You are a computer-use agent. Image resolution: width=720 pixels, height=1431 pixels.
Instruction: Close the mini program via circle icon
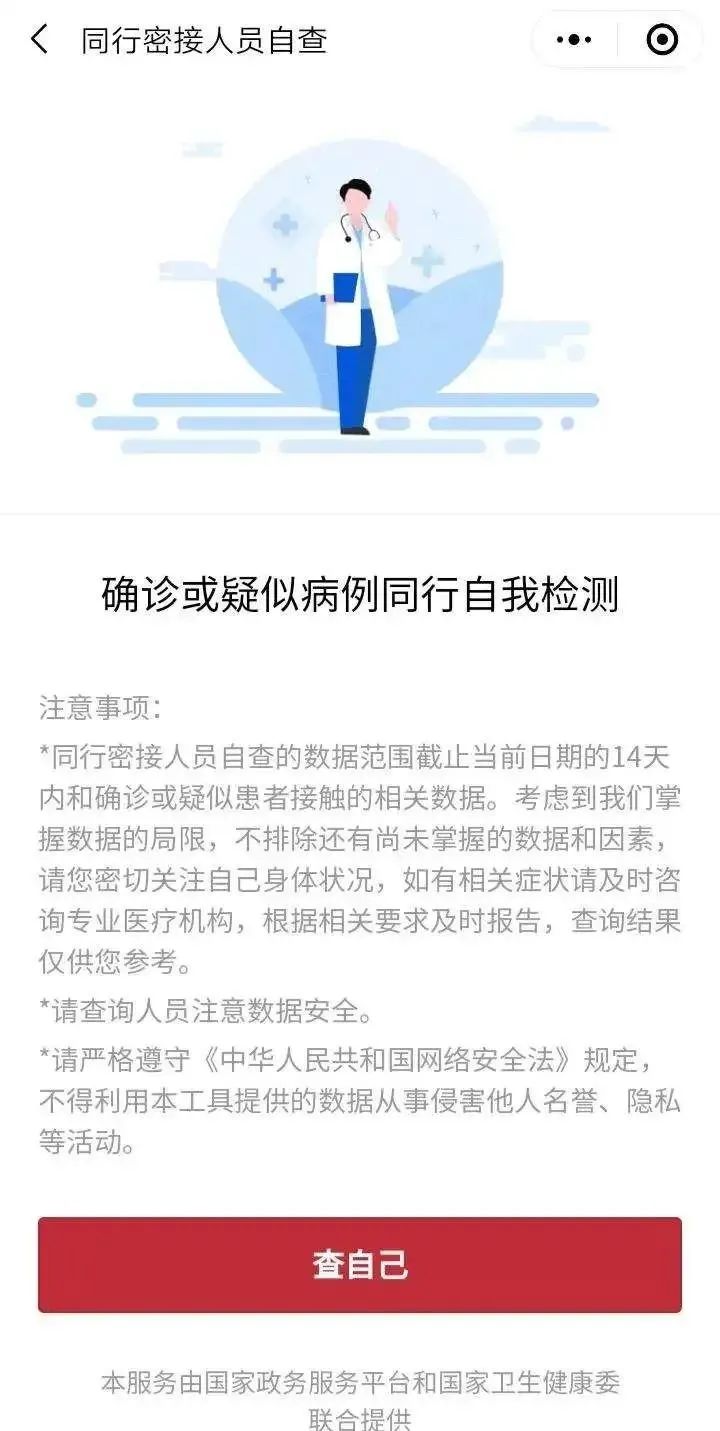[662, 40]
